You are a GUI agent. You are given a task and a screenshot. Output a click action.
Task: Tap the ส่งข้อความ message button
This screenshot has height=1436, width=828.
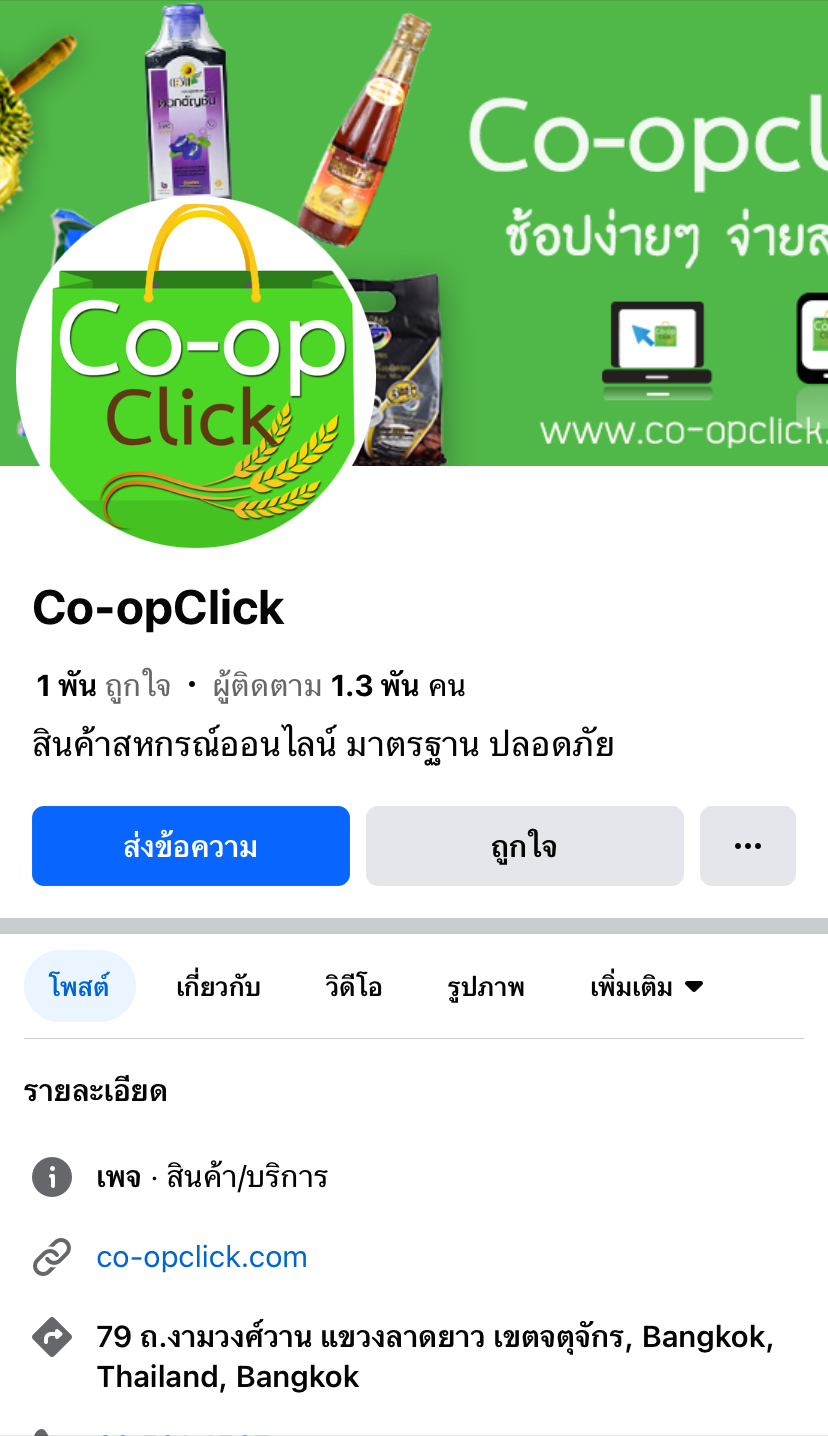click(x=191, y=846)
